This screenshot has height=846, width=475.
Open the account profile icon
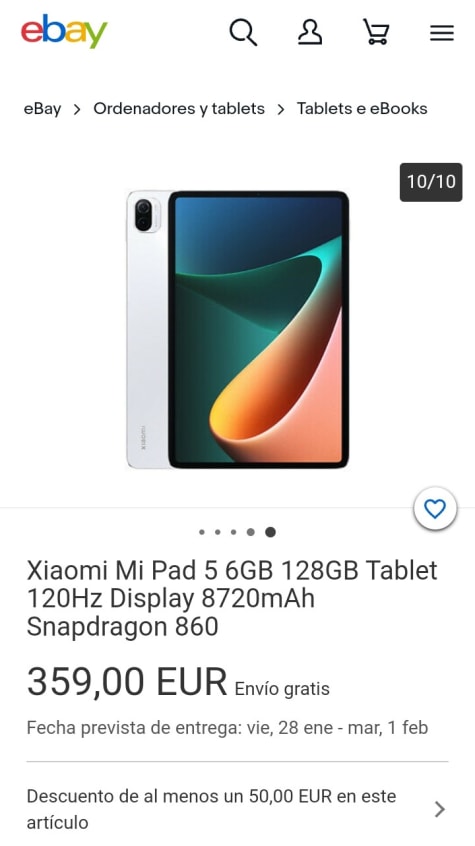(310, 32)
